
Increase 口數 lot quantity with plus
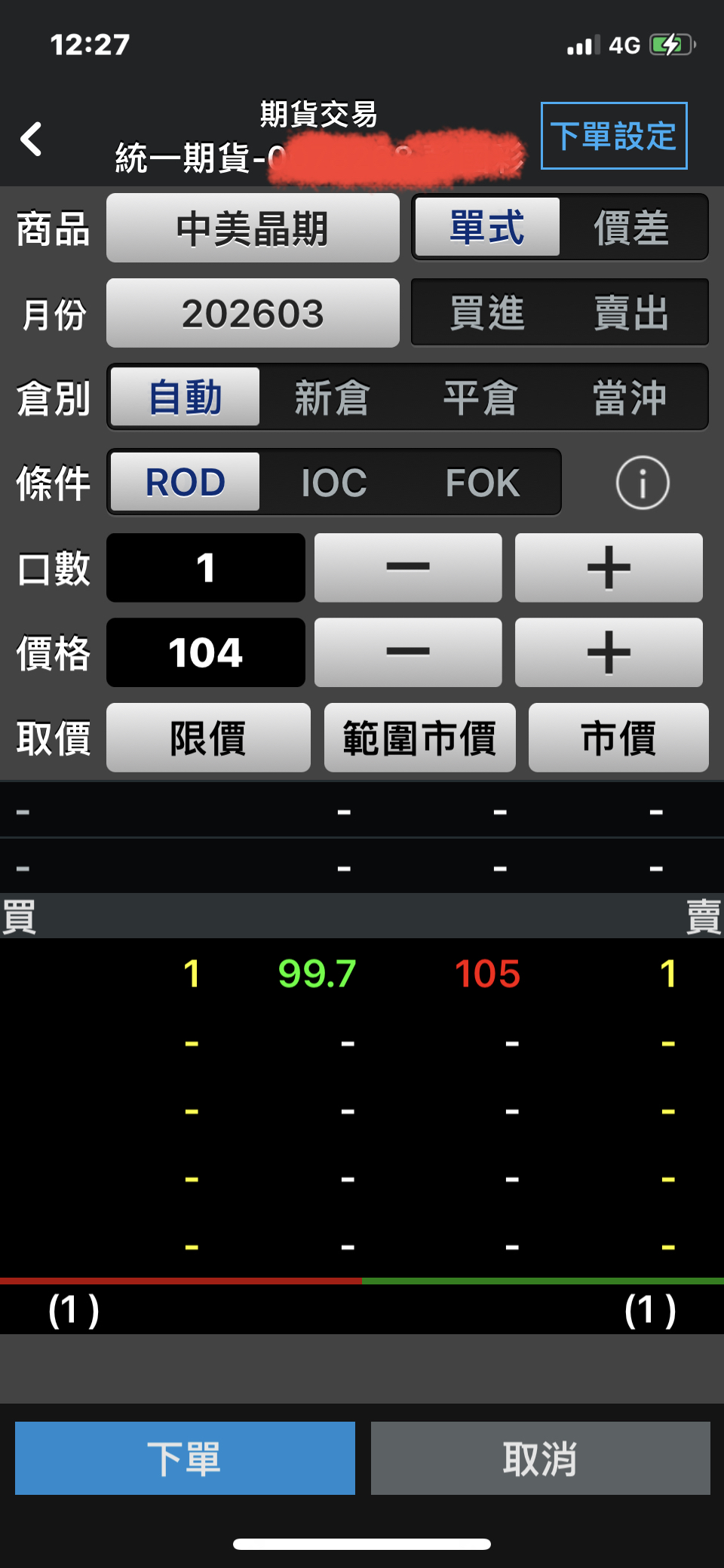[x=608, y=568]
